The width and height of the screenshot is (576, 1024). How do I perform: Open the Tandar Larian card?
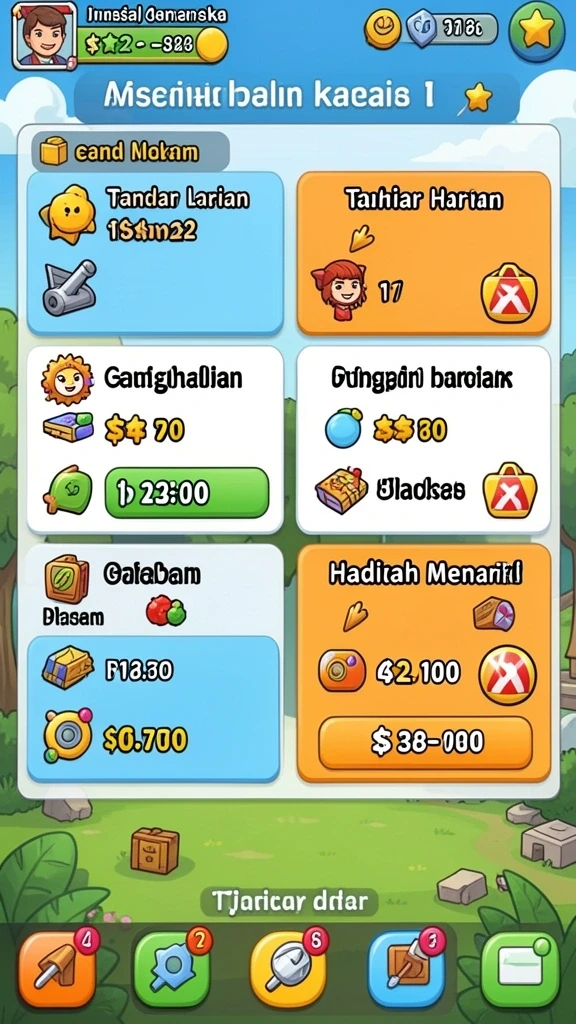tap(155, 253)
